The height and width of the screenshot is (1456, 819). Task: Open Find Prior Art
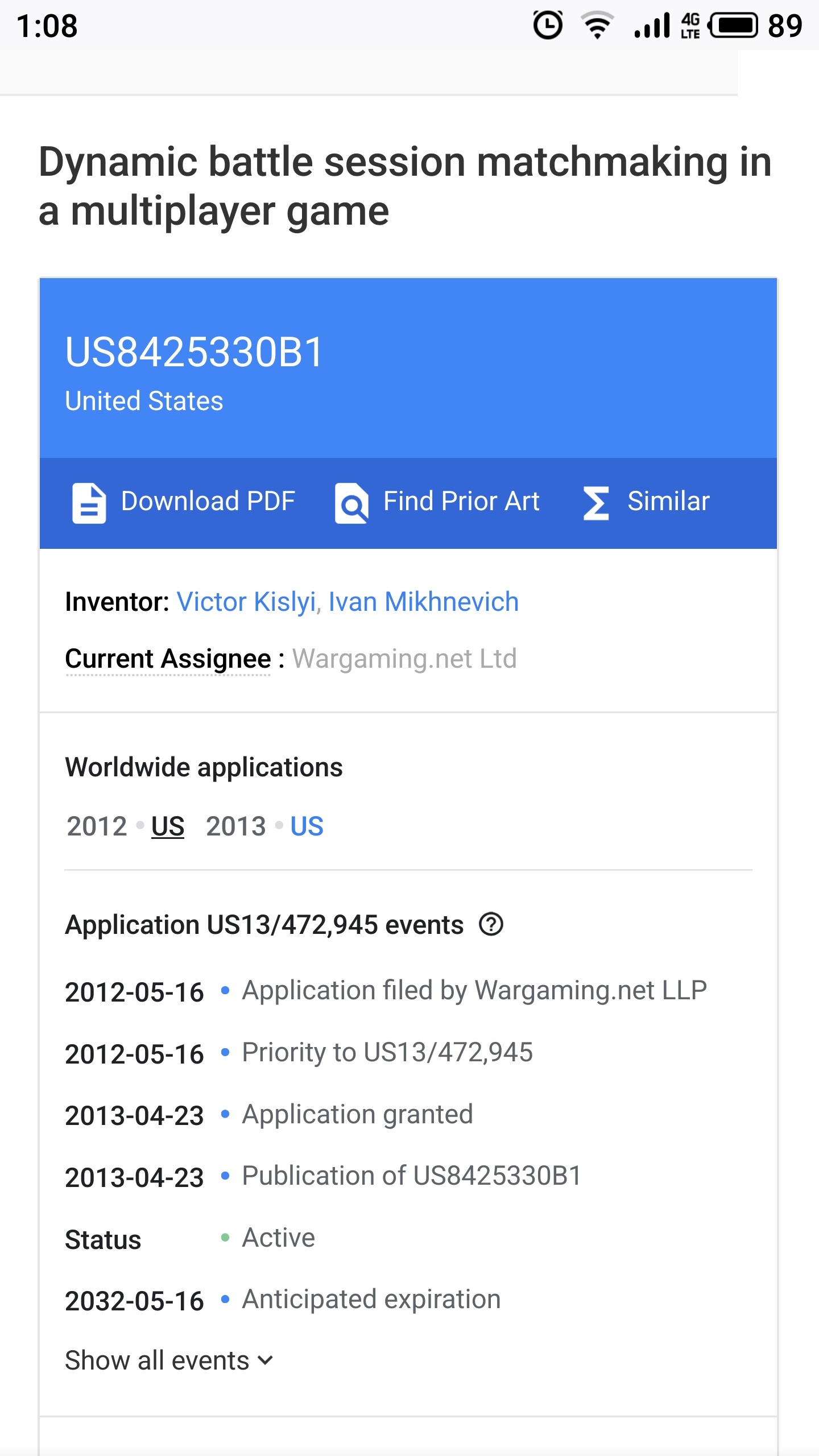coord(437,503)
